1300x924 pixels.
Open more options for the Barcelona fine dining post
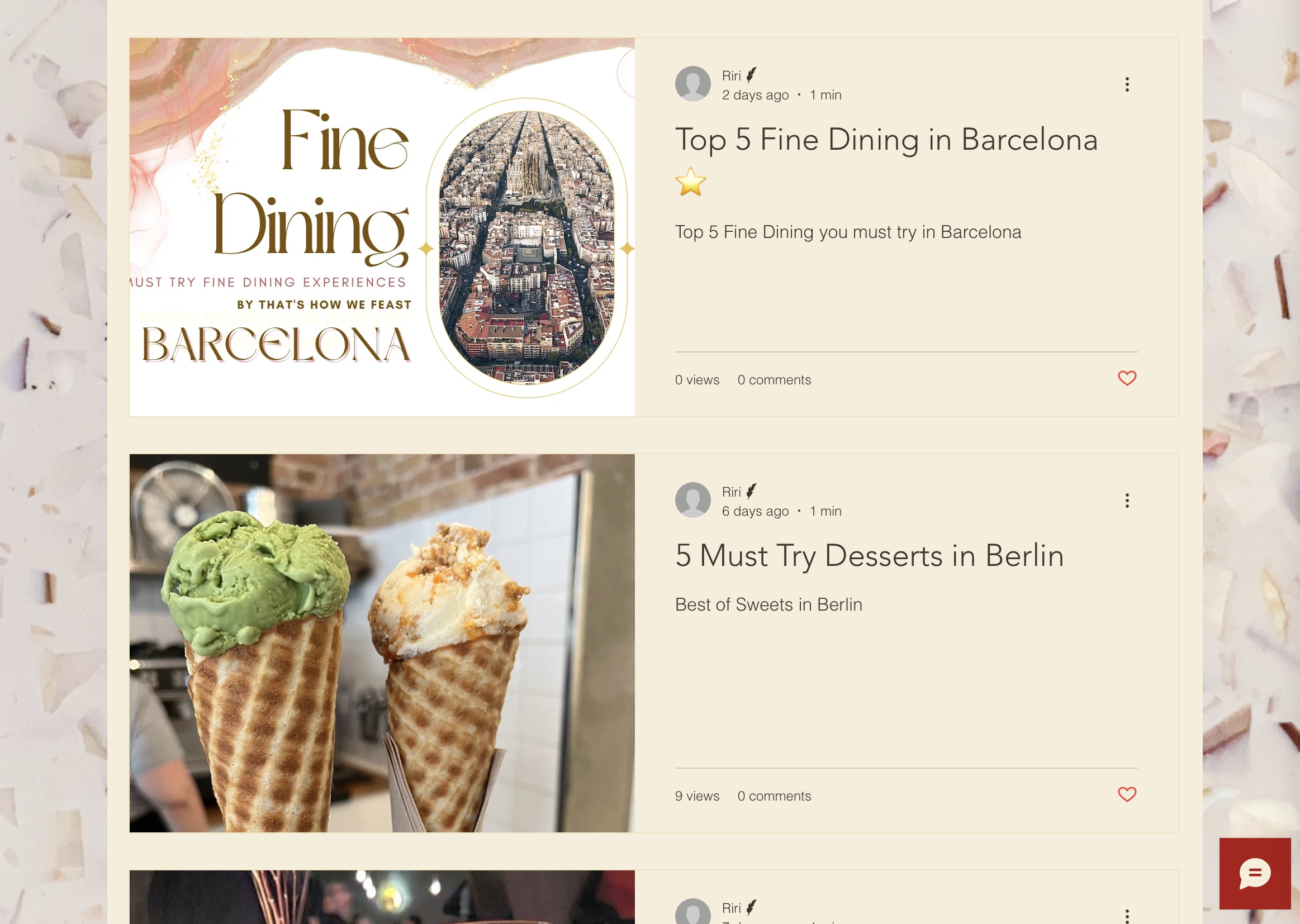1126,84
